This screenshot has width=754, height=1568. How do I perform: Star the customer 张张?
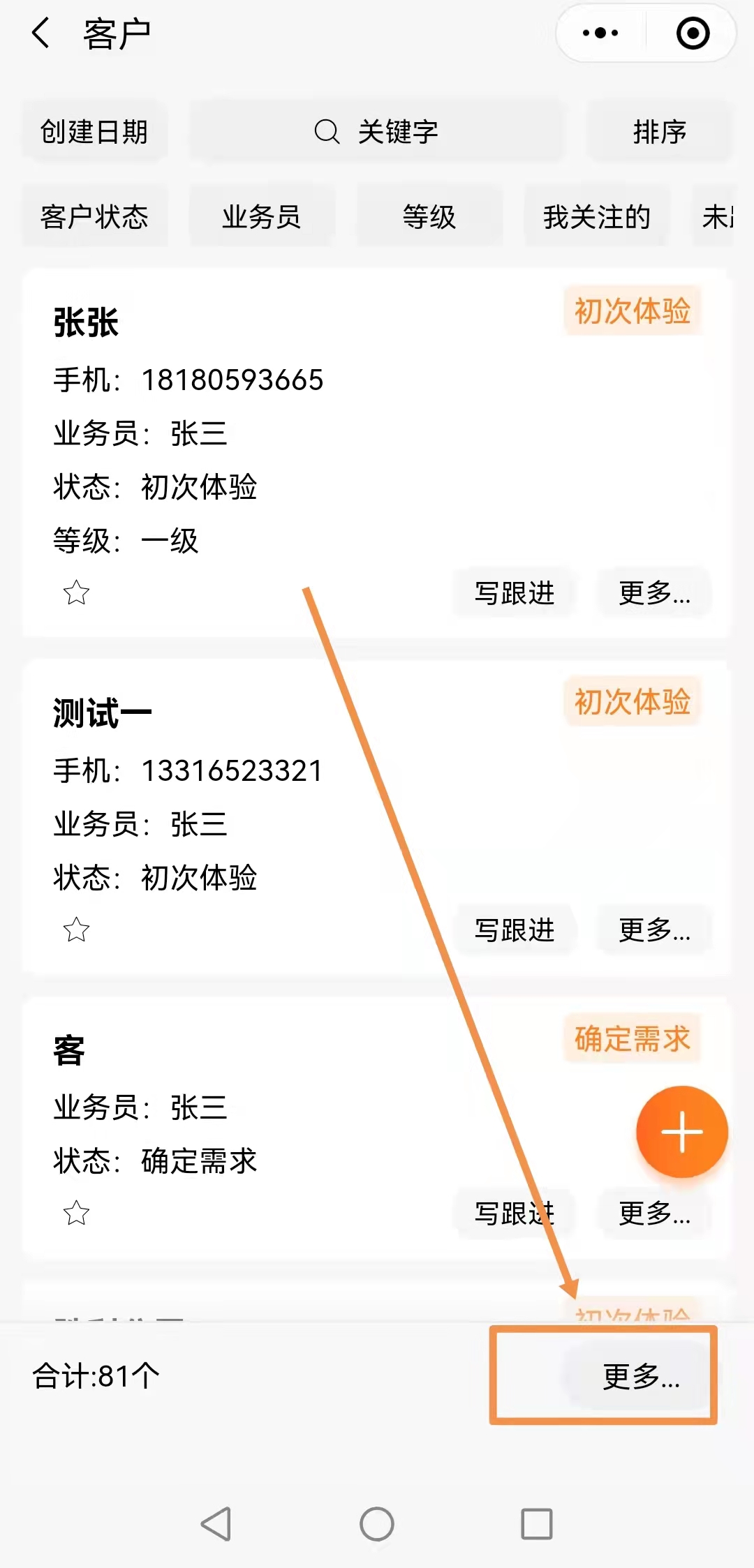click(x=76, y=593)
